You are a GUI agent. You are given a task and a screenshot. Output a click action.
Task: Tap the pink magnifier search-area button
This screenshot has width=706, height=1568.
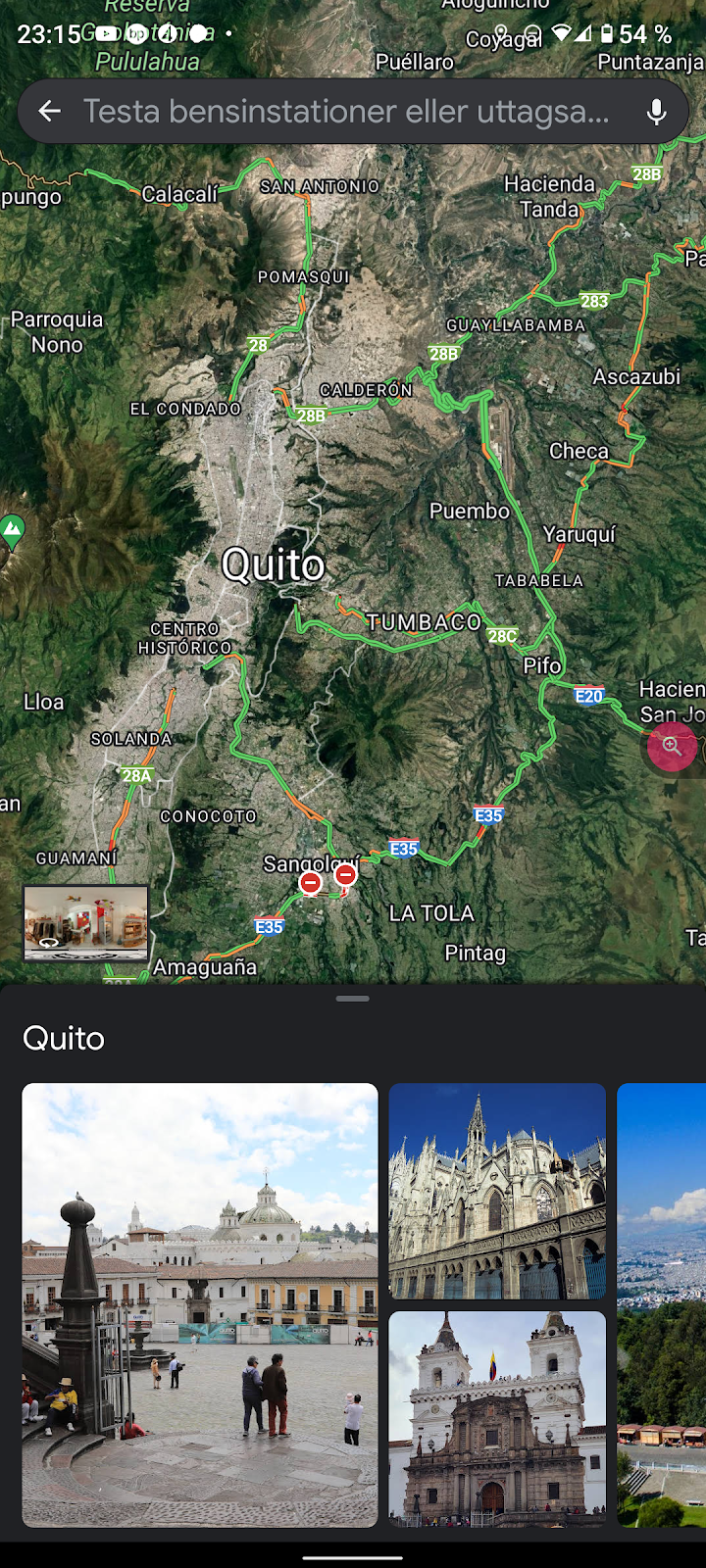672,747
